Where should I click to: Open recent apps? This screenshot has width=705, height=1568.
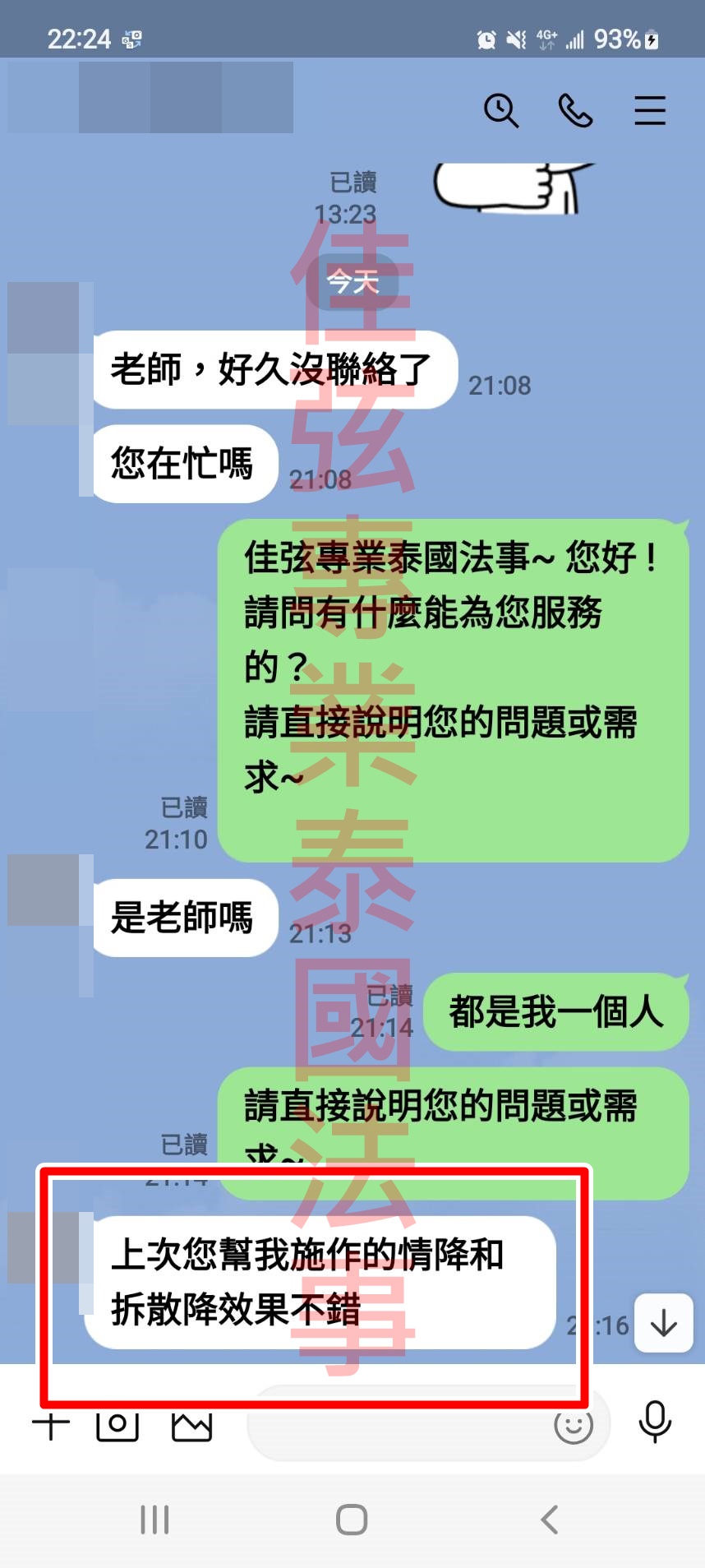[x=154, y=1519]
